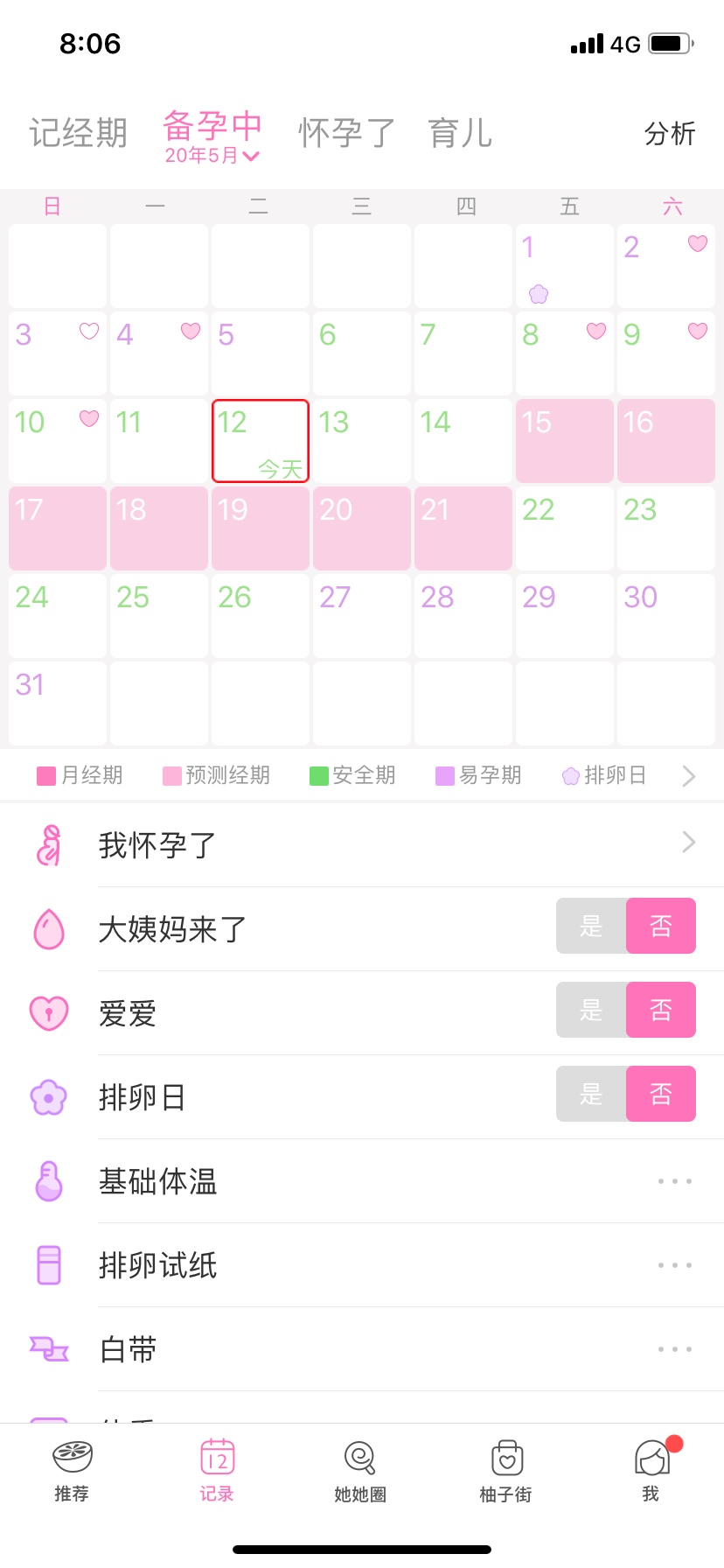724x1568 pixels.
Task: Open the 她她圈 community tab
Action: [359, 1470]
